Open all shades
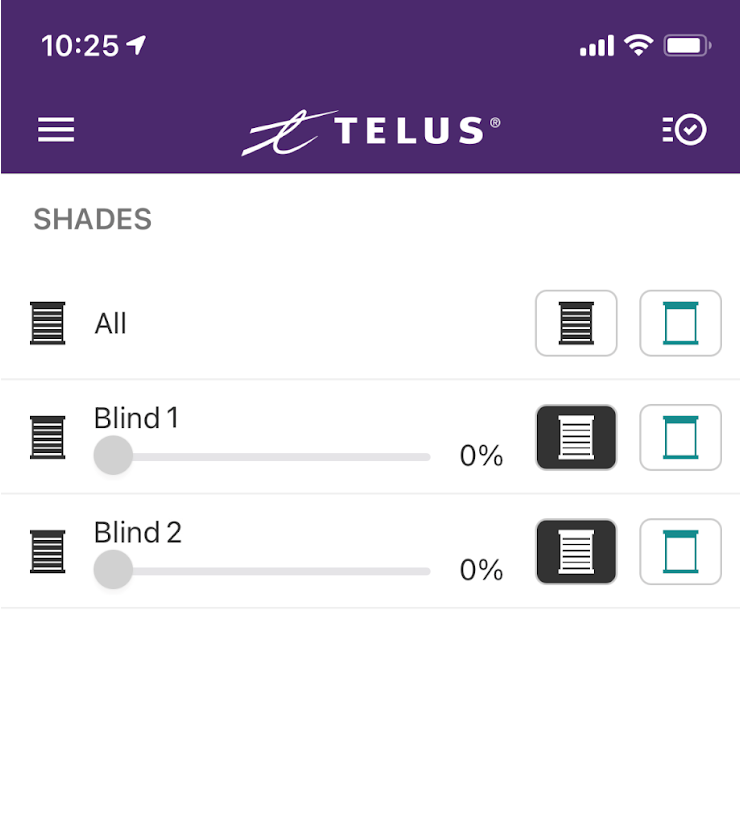Viewport: 740px width, 830px height. click(680, 323)
